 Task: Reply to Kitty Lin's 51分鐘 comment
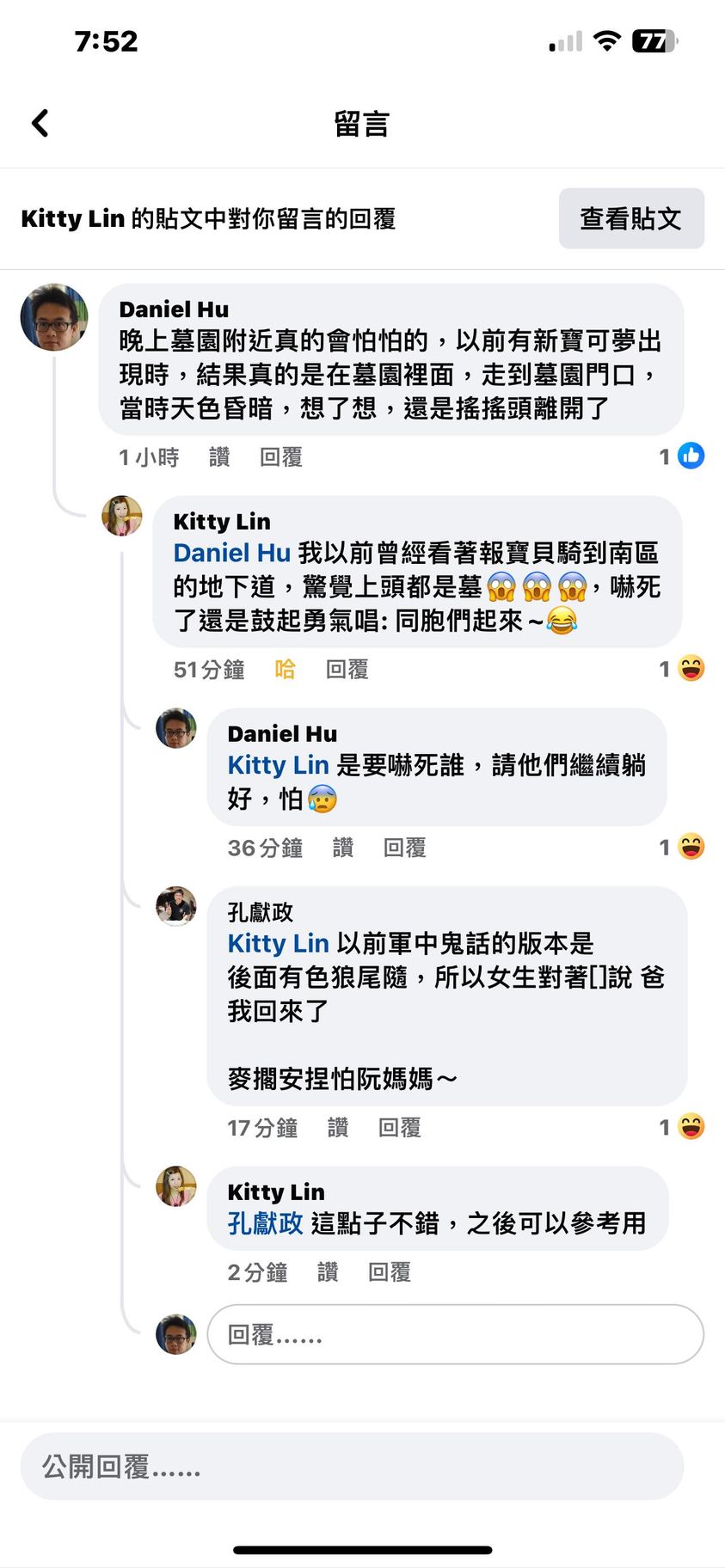pyautogui.click(x=347, y=670)
